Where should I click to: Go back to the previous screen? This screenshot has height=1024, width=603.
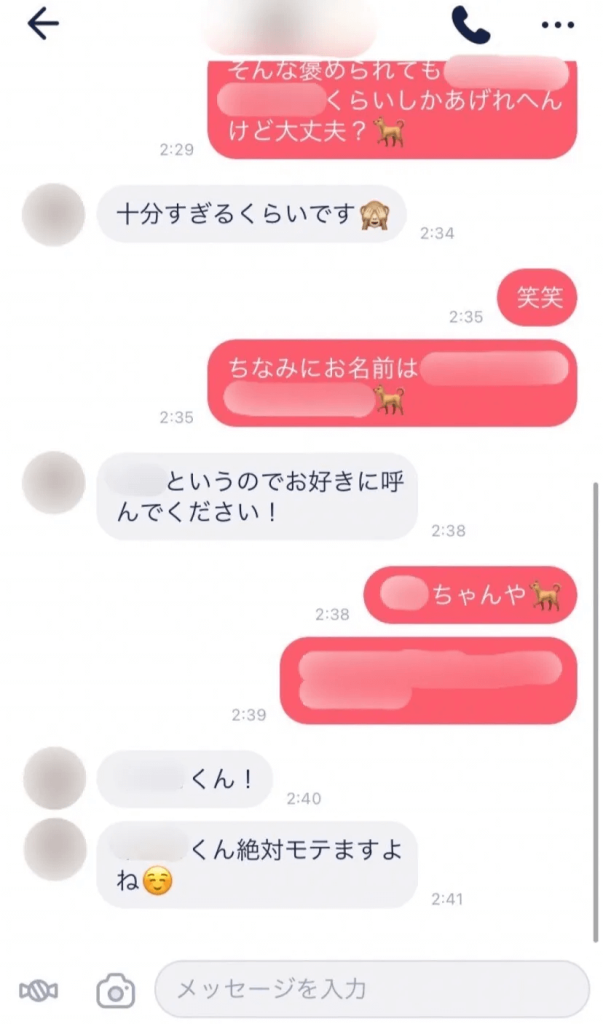click(42, 24)
